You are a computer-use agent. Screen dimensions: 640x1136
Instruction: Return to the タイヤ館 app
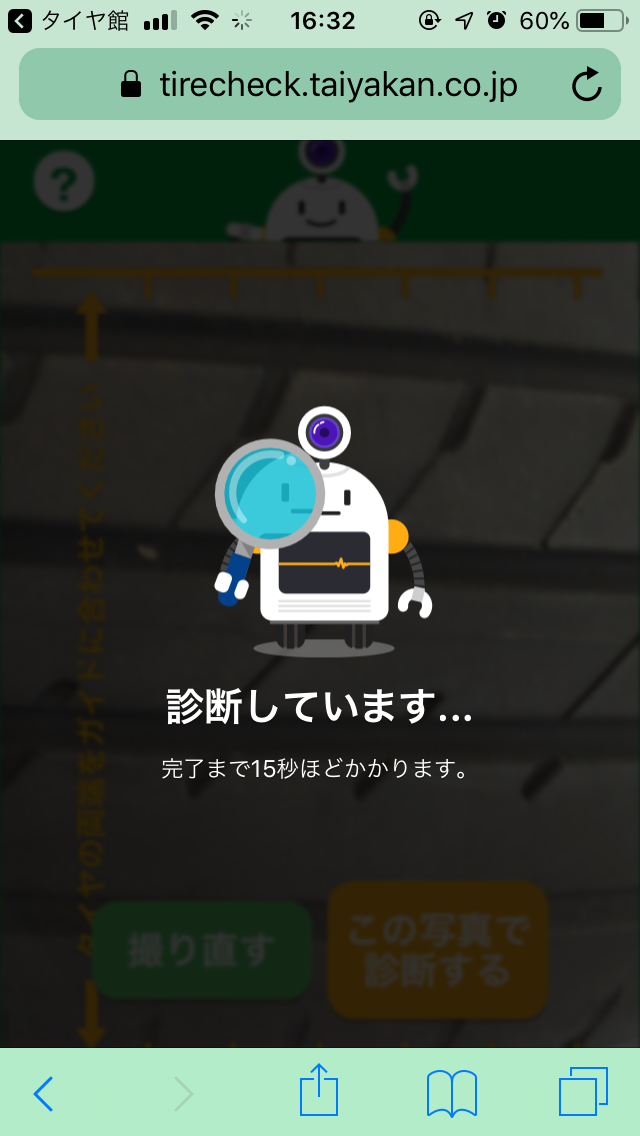point(70,20)
